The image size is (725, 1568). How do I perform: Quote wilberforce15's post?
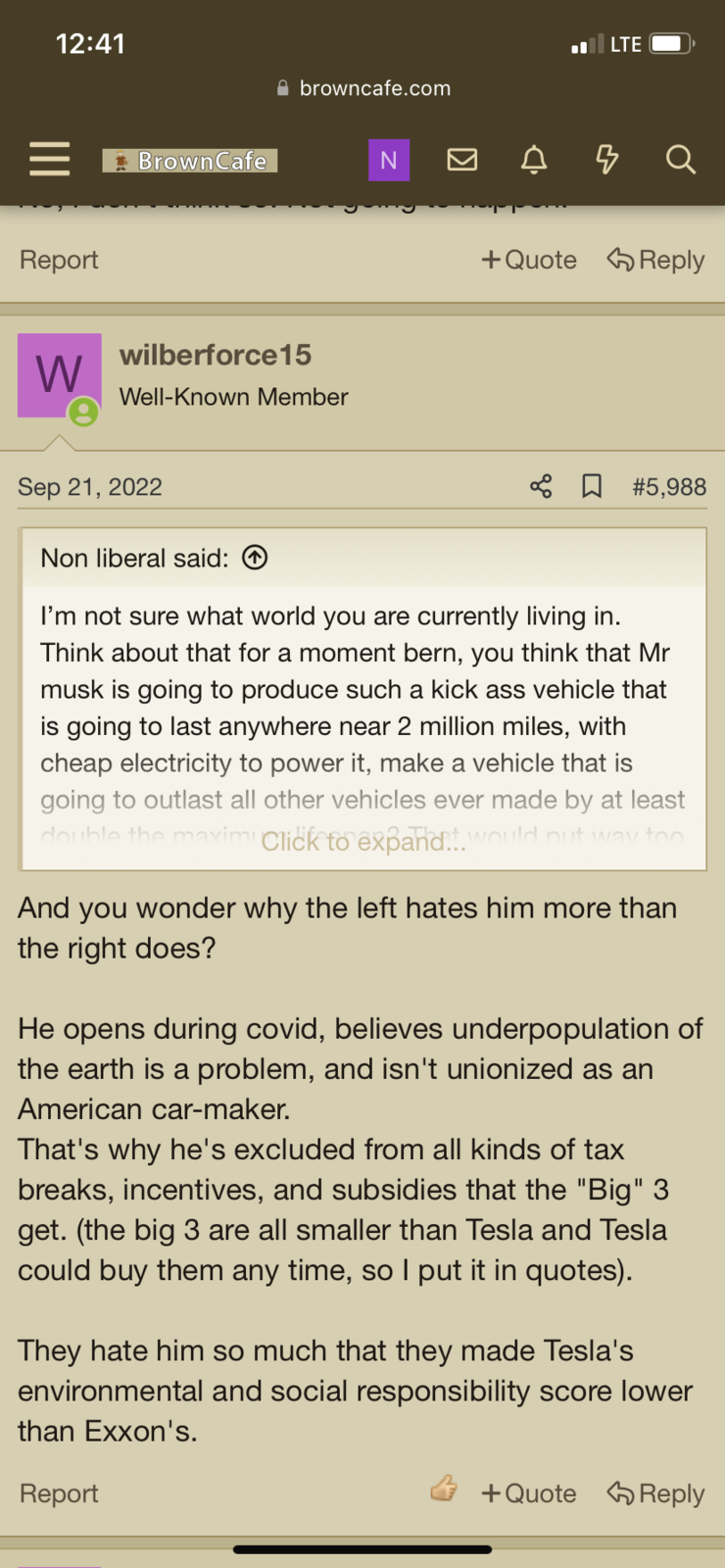tap(529, 1494)
